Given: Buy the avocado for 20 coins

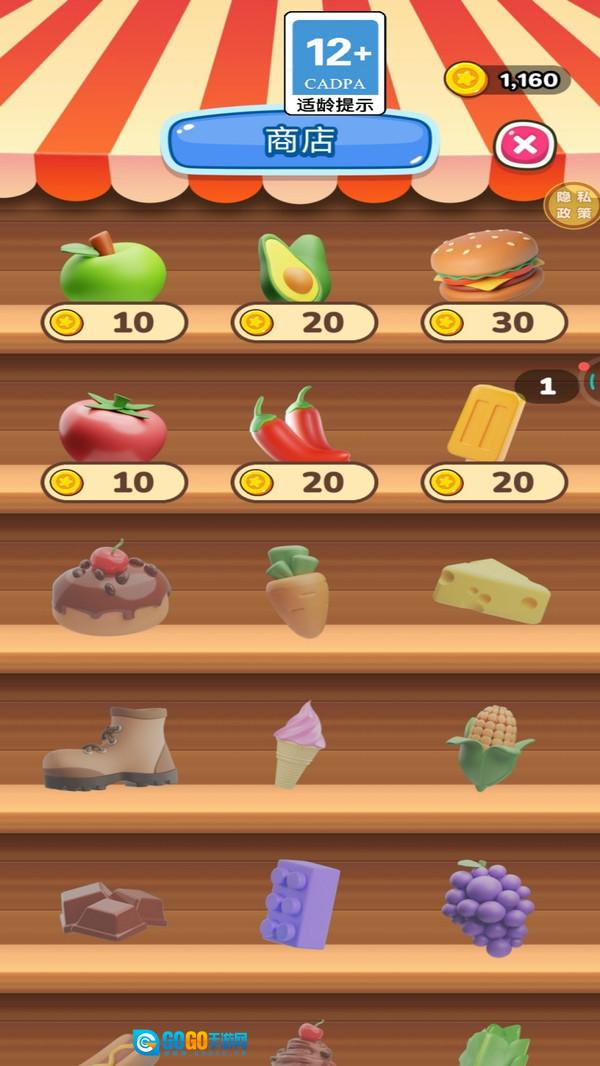Looking at the screenshot, I should 304,322.
